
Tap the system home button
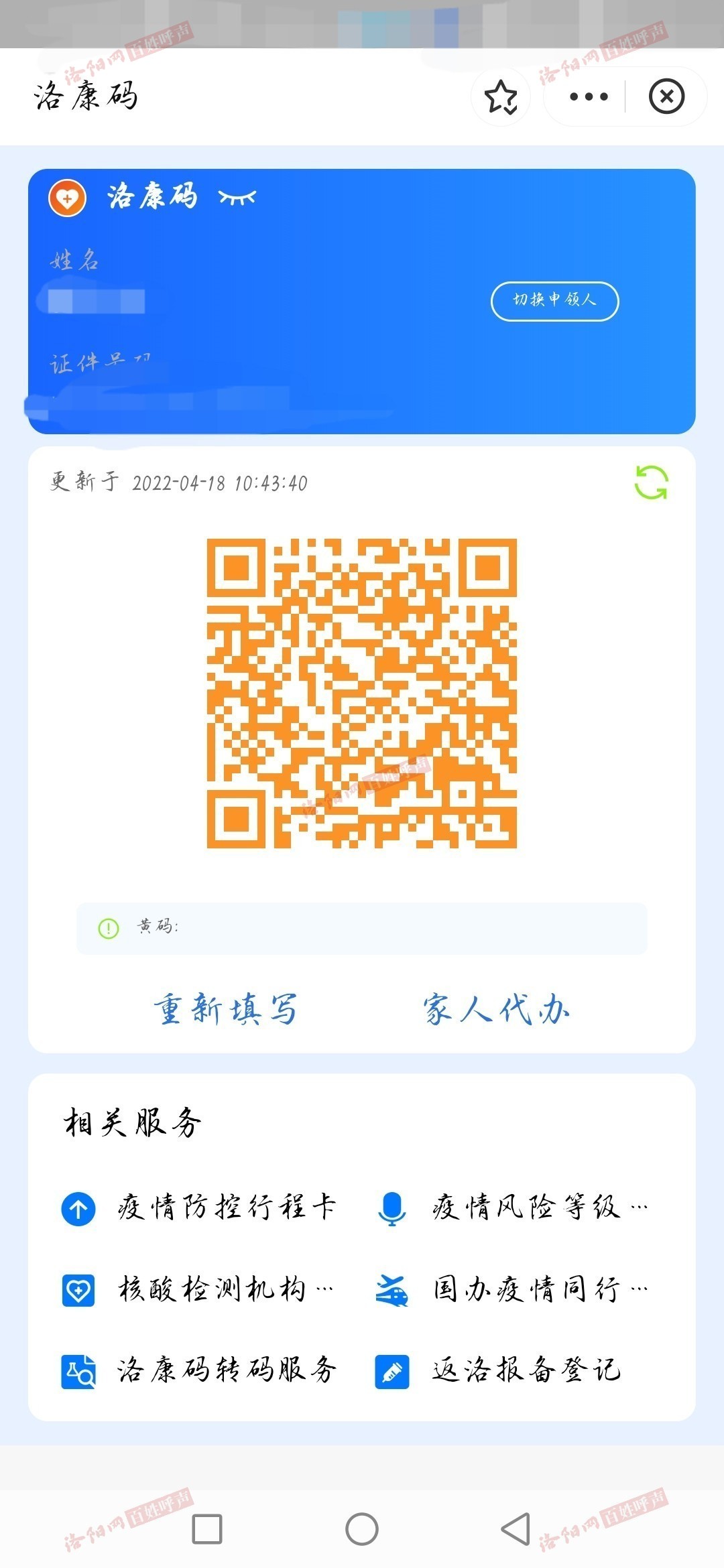tap(362, 1529)
